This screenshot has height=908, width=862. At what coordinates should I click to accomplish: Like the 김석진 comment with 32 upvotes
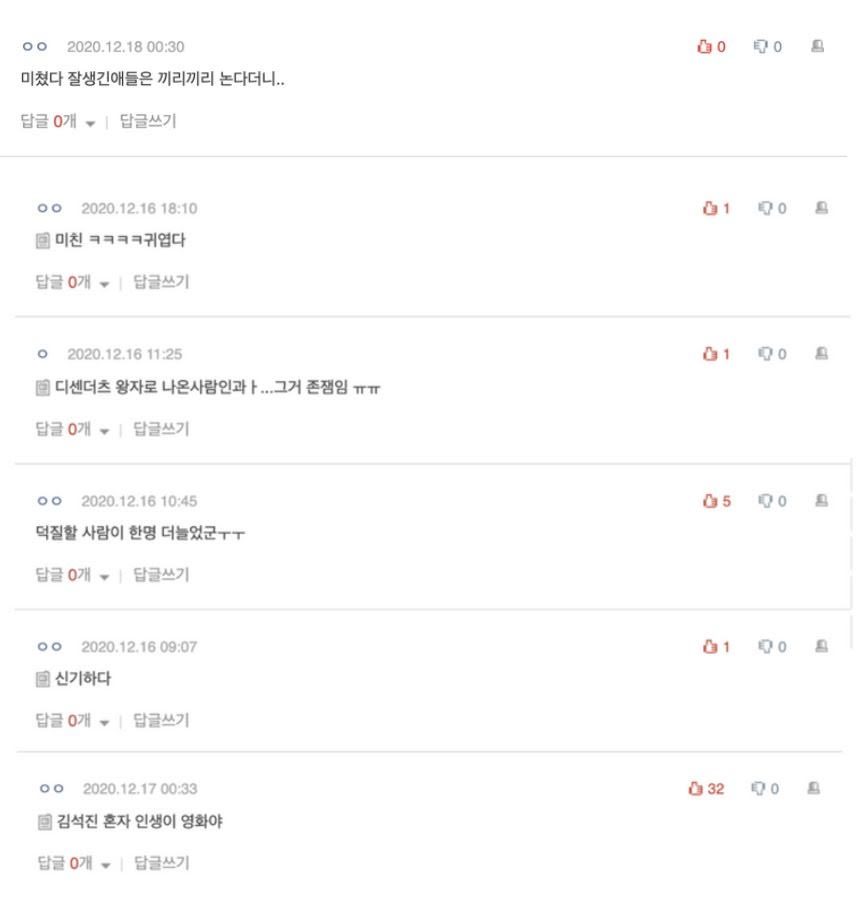tap(706, 789)
